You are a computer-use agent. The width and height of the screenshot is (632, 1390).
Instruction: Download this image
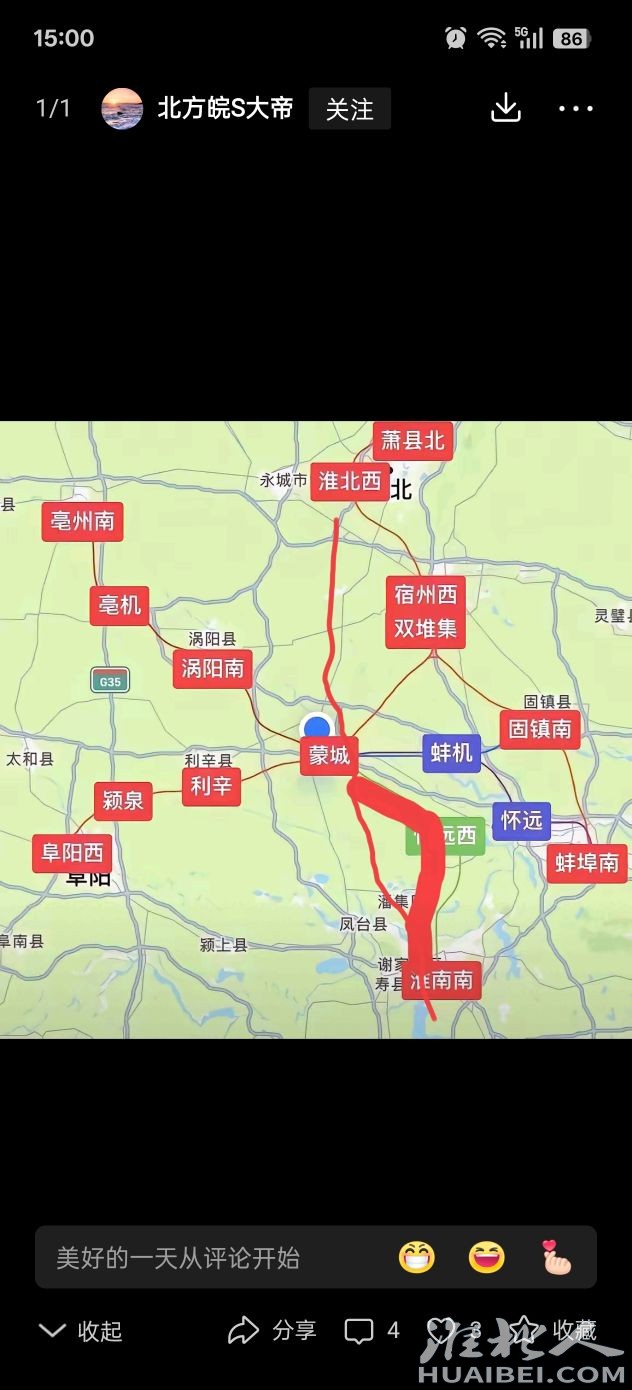pos(506,109)
